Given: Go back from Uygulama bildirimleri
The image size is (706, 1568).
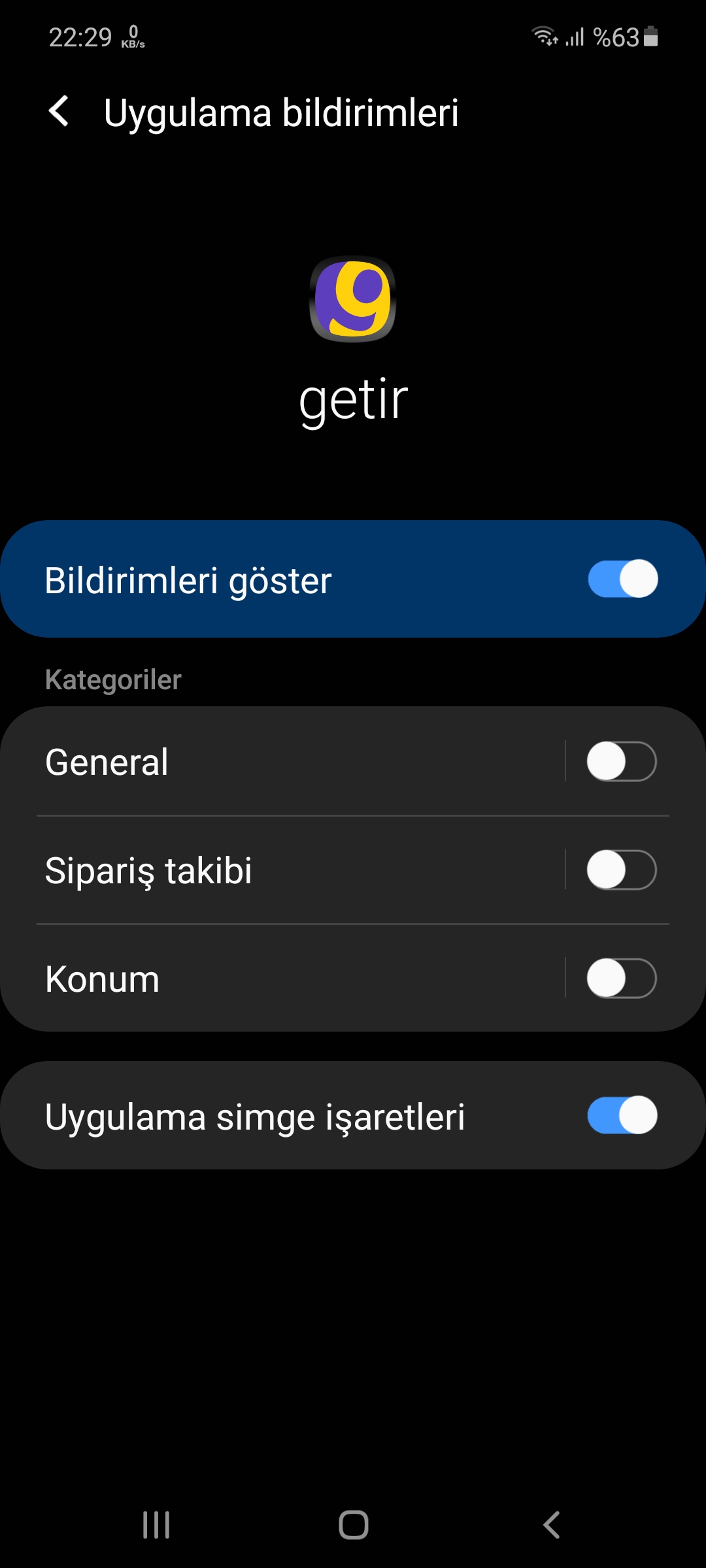Looking at the screenshot, I should click(59, 111).
